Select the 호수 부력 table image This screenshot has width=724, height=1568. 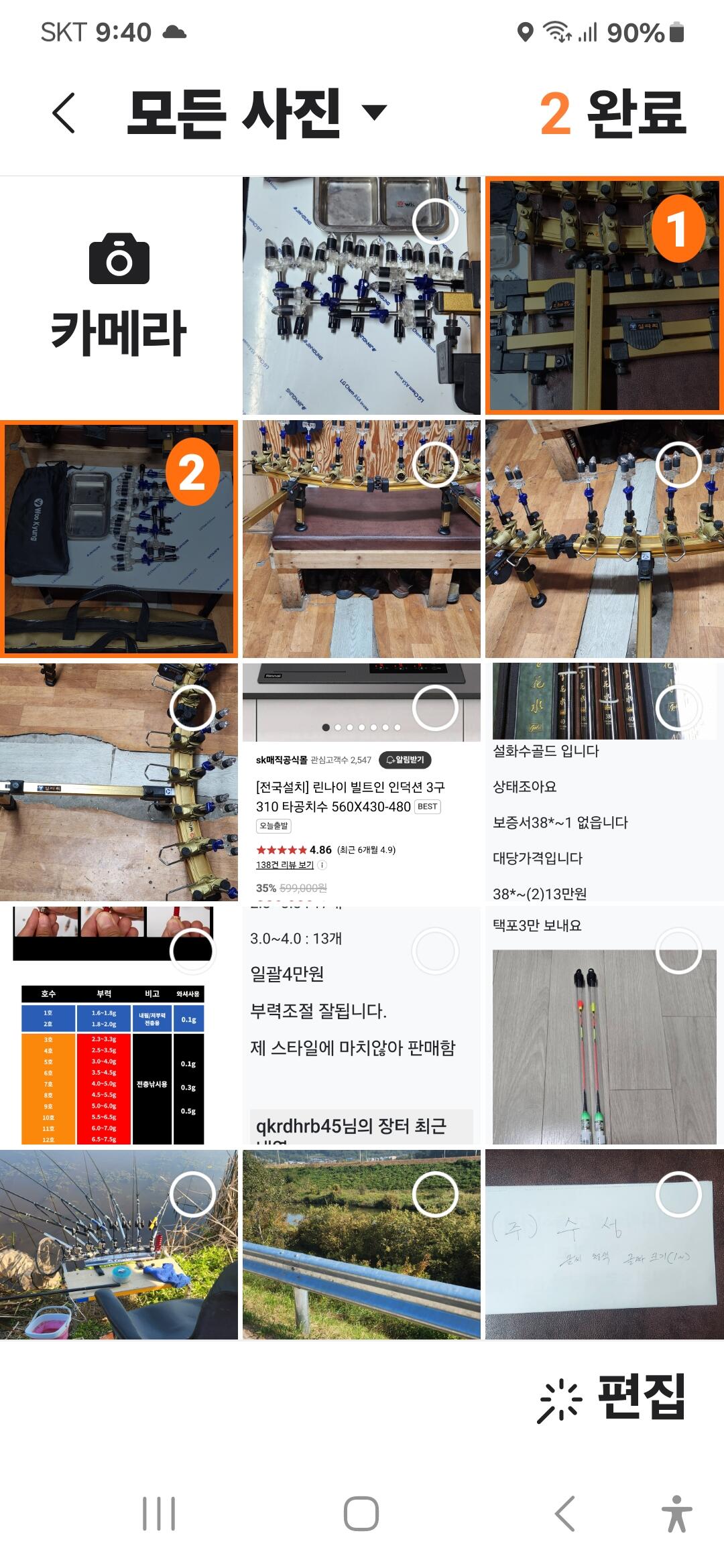pyautogui.click(x=192, y=951)
